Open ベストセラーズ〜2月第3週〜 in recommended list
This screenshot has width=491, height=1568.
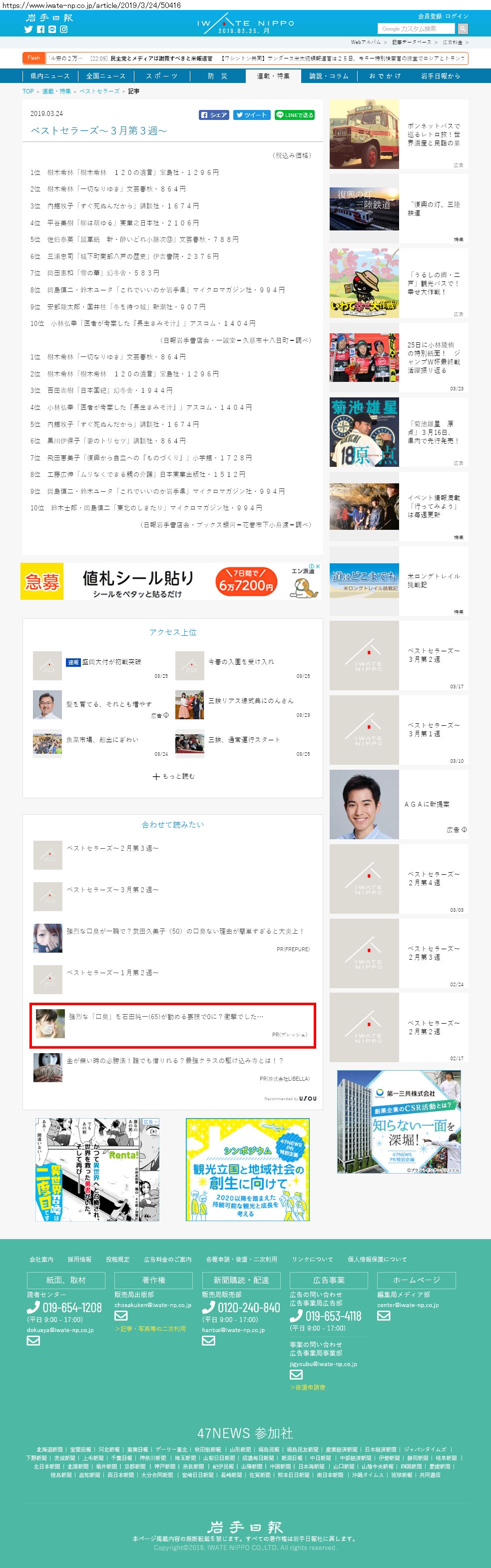point(112,848)
